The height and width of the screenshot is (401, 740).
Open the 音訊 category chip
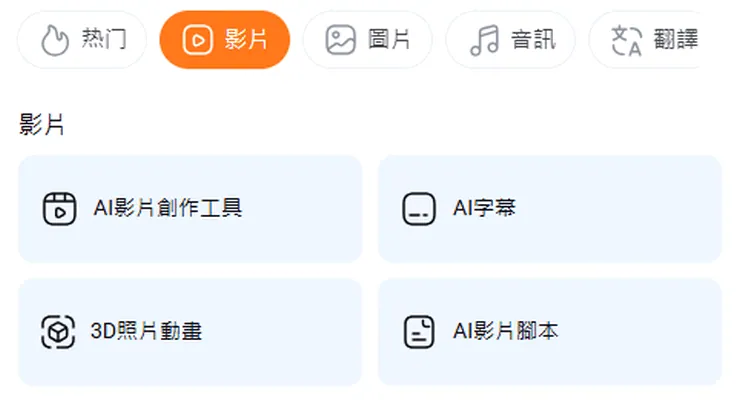pos(510,40)
